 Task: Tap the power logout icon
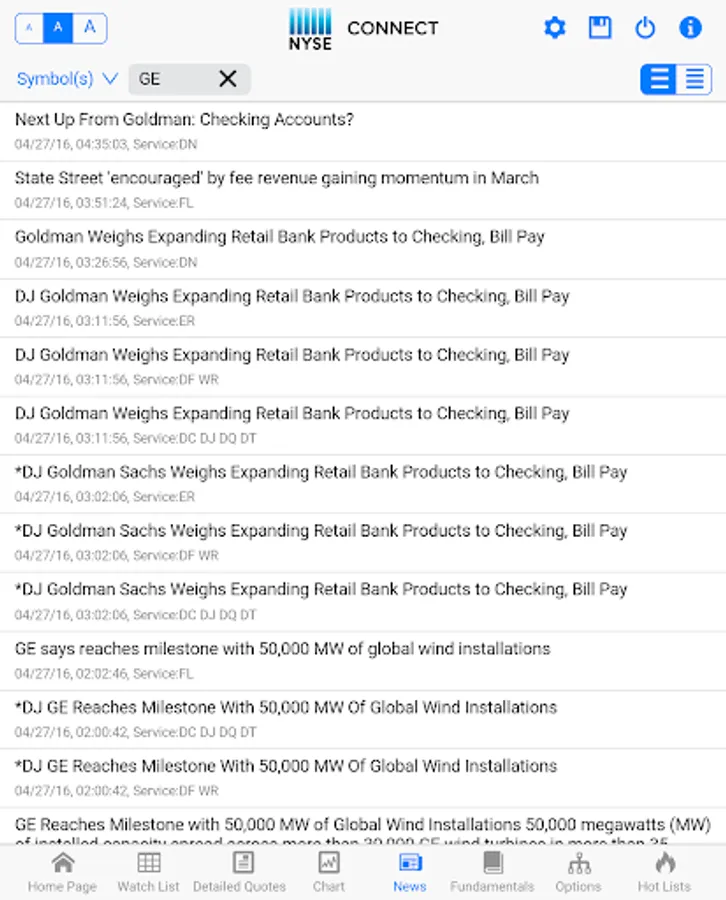coord(645,28)
